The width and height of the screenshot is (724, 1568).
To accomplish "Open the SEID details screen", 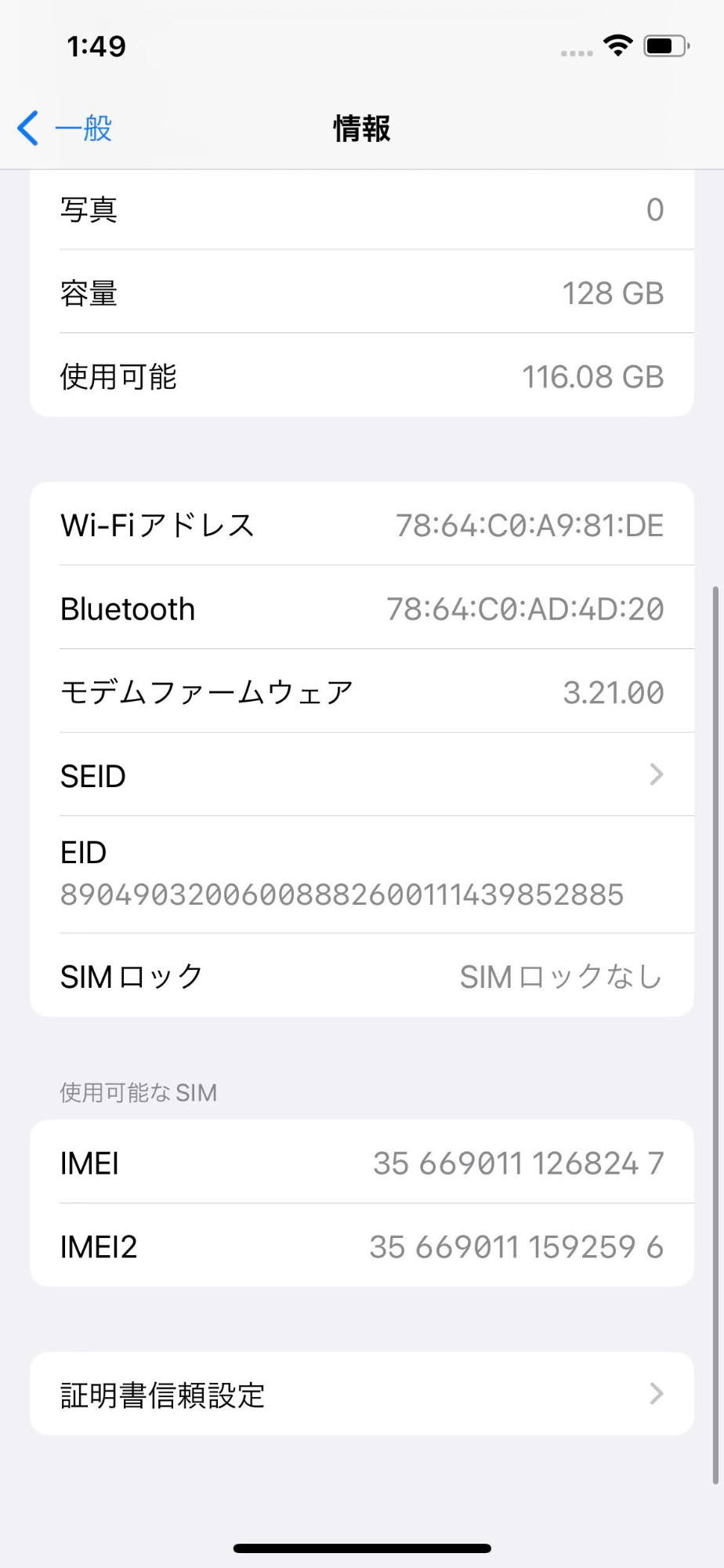I will pyautogui.click(x=362, y=775).
